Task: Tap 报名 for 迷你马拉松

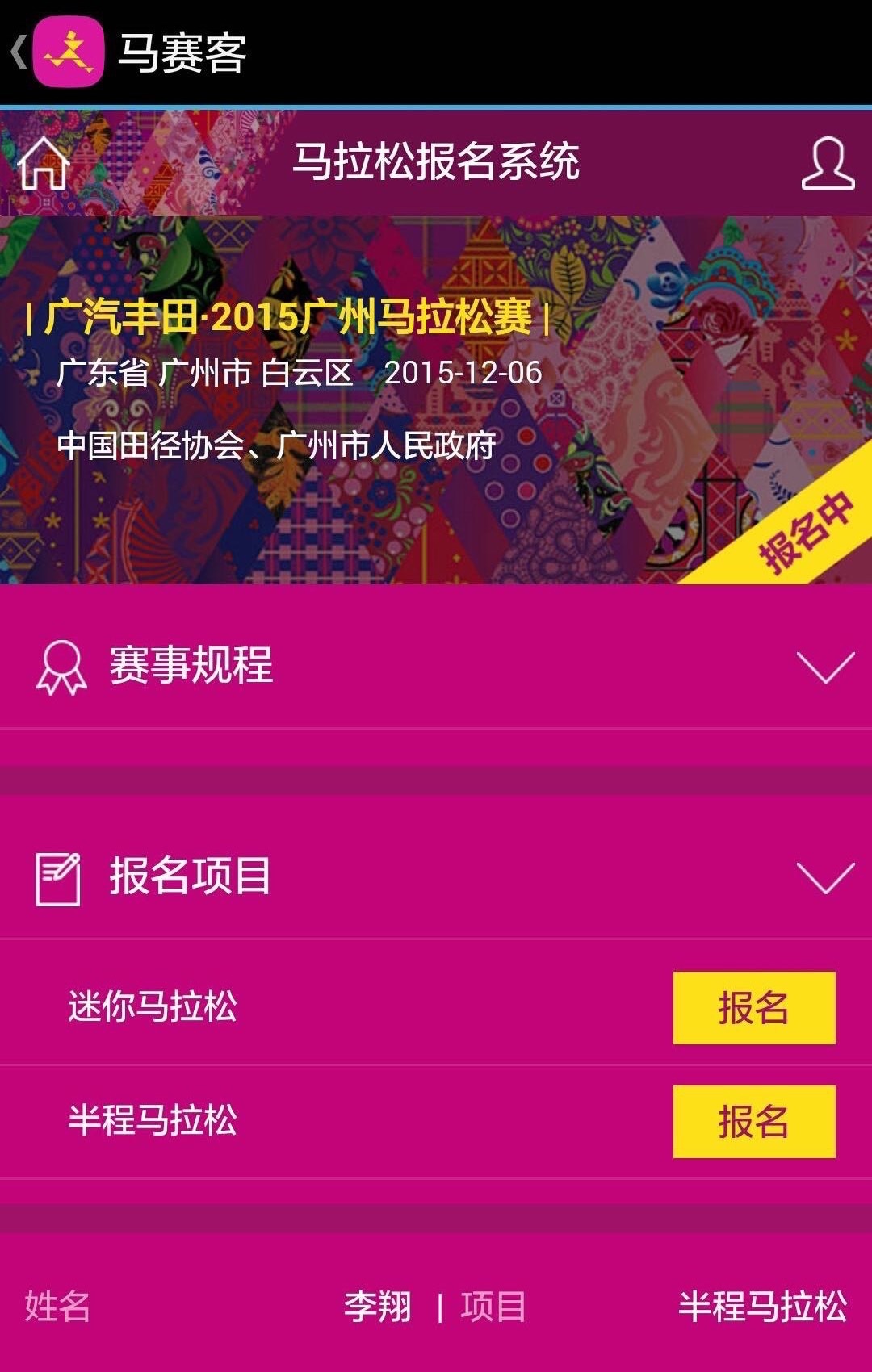Action: click(753, 1007)
